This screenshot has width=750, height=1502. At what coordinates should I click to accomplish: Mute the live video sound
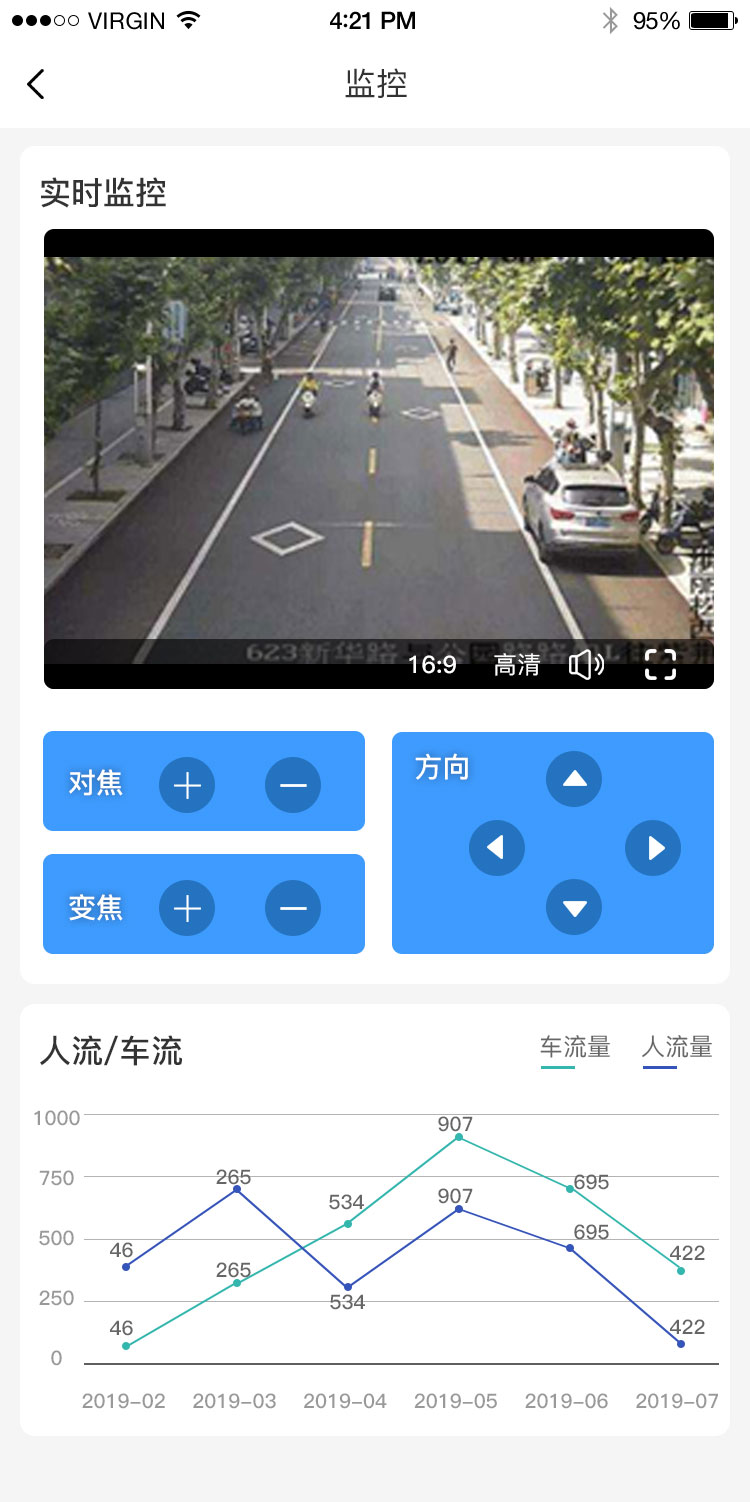(587, 665)
